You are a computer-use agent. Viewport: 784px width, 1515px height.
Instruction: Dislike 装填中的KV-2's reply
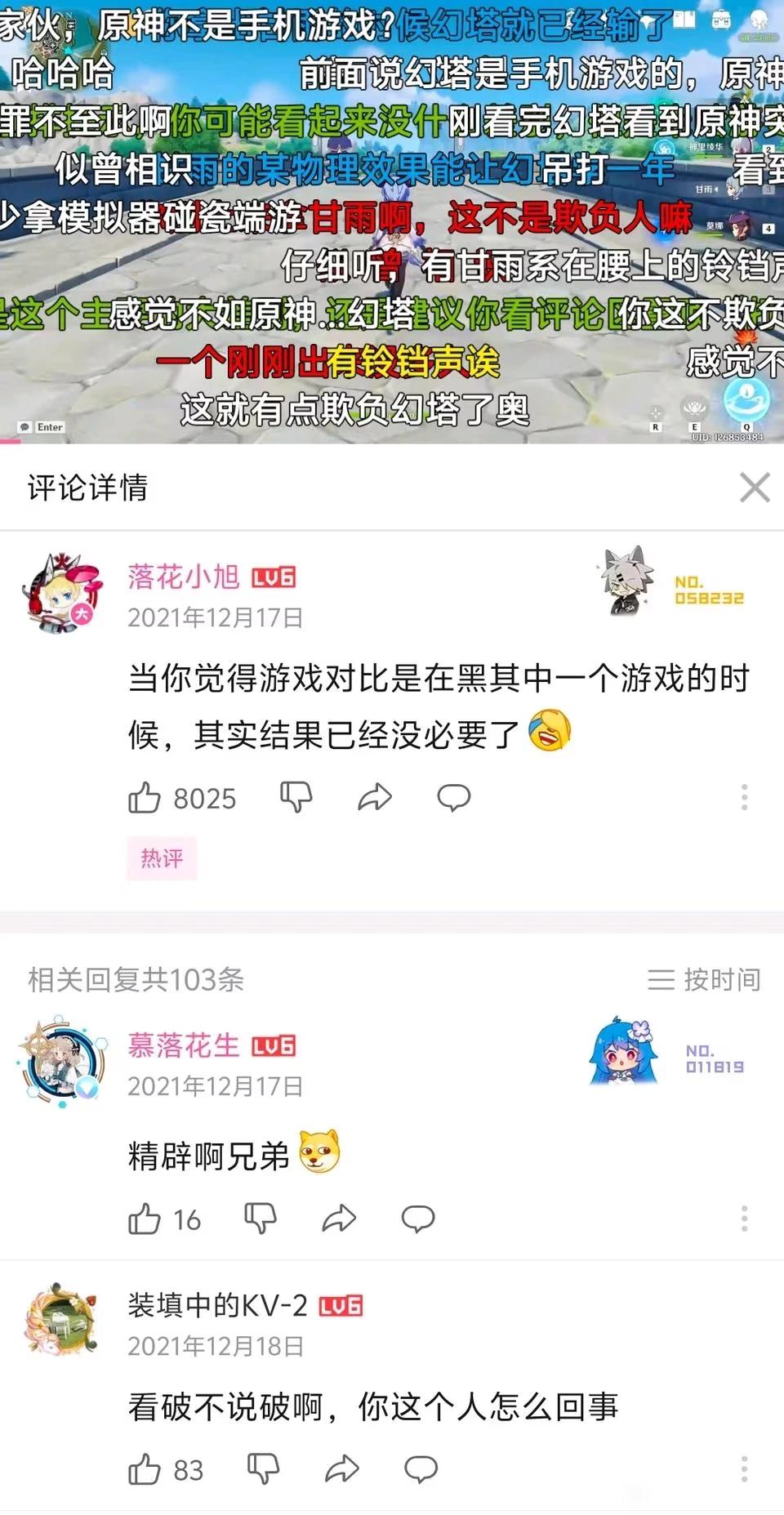click(263, 1468)
